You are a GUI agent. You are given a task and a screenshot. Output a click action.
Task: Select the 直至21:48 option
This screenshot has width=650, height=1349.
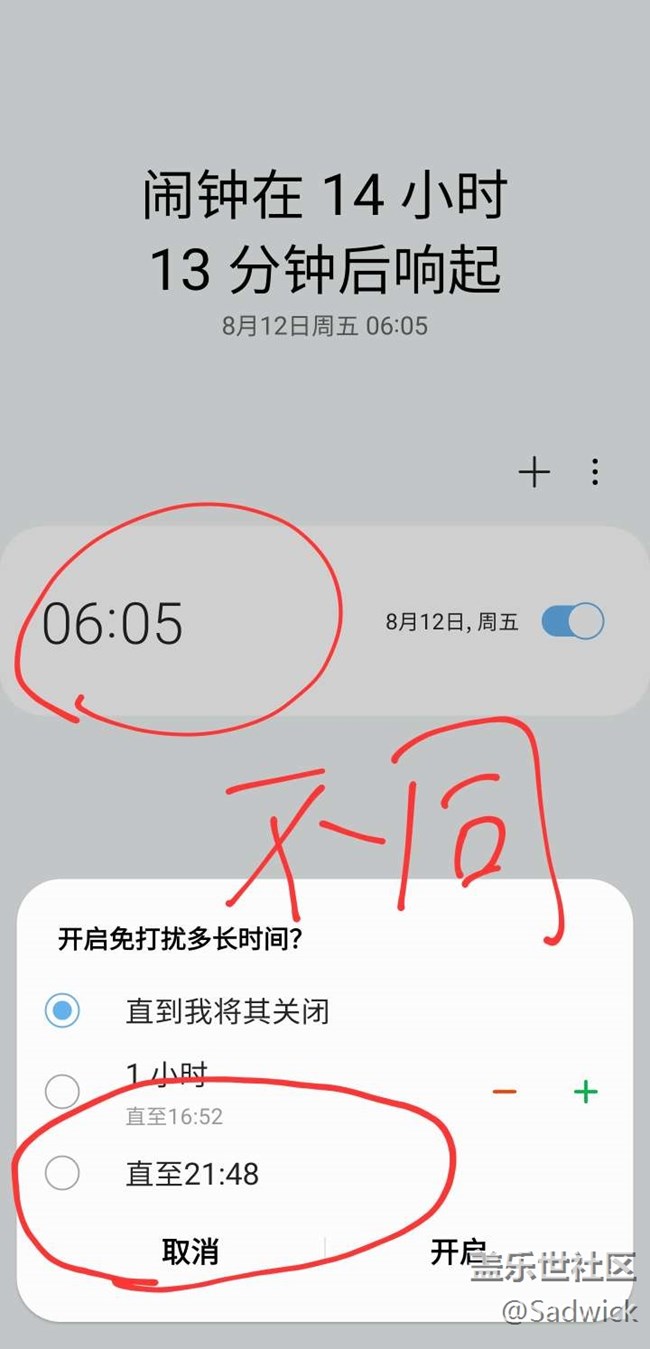coord(62,1173)
